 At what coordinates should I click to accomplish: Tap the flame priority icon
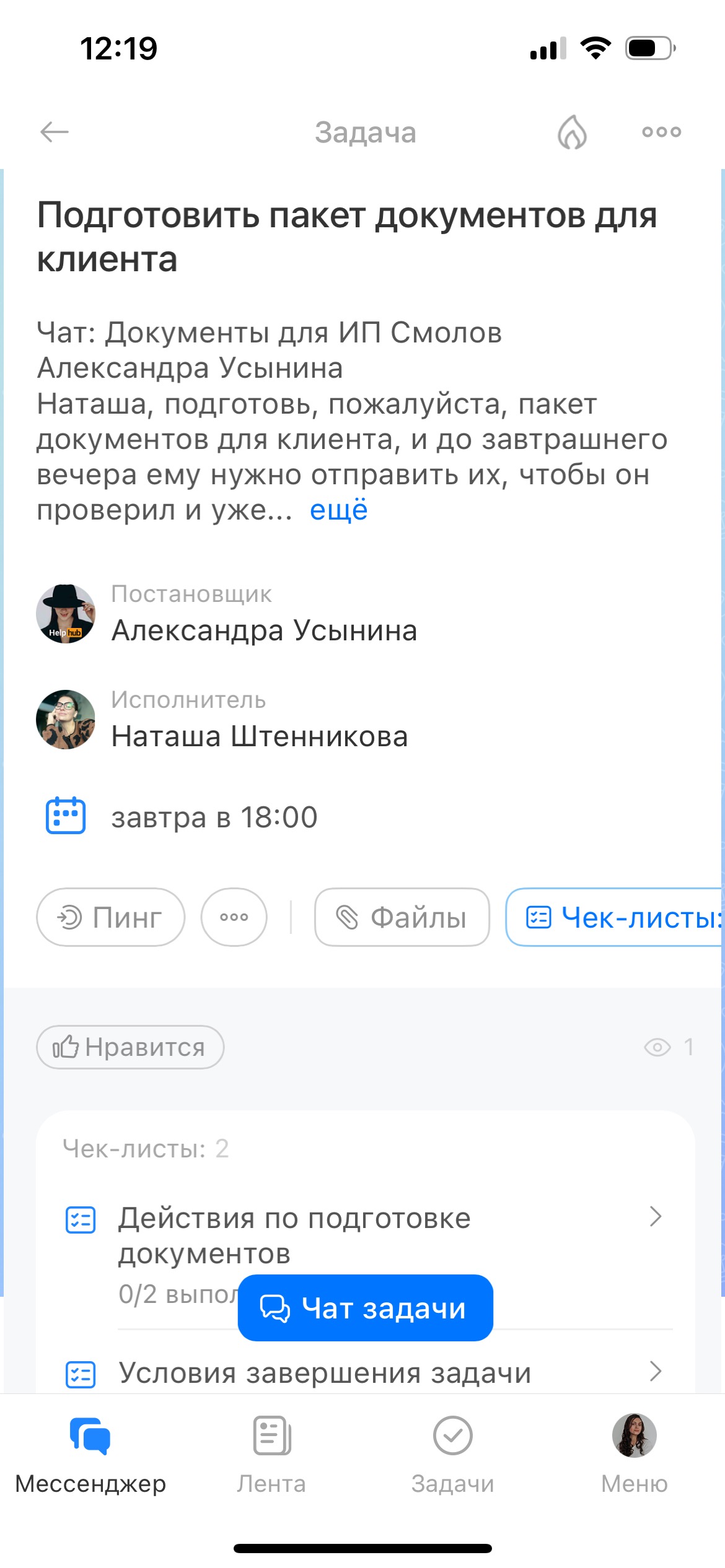pyautogui.click(x=572, y=132)
